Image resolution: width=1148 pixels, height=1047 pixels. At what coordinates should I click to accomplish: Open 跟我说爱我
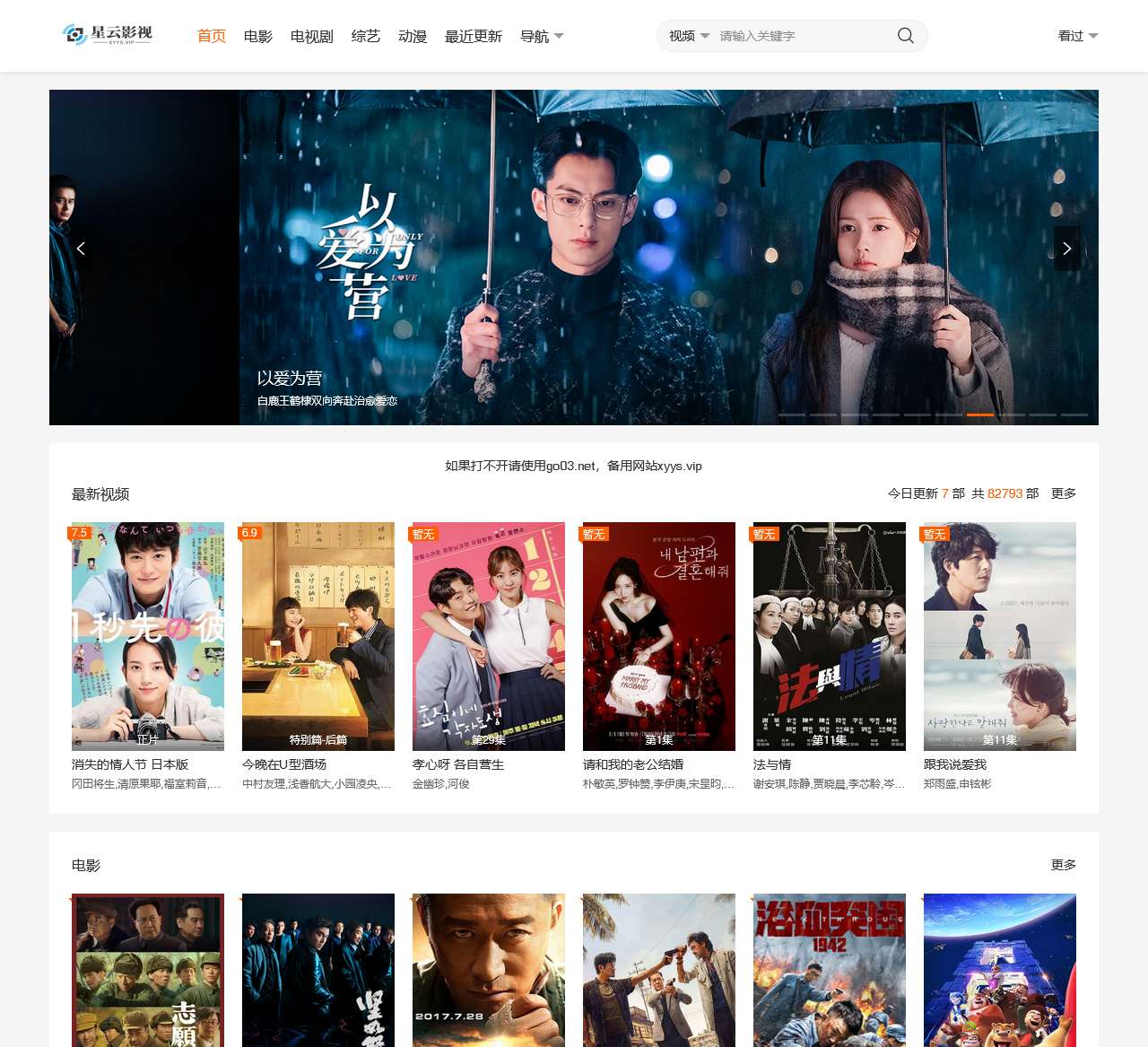(1000, 636)
